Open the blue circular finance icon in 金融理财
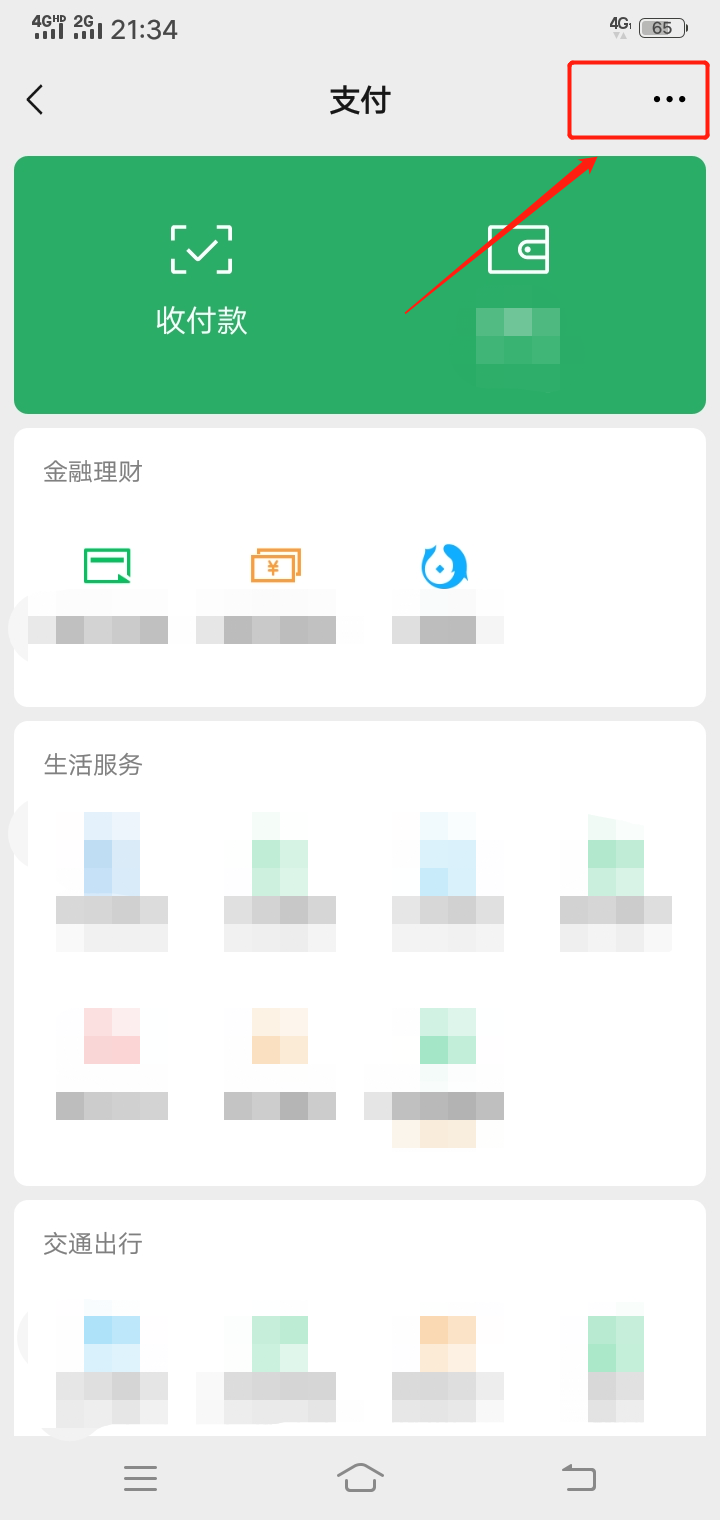Screen dimensions: 720x1520 tap(444, 565)
